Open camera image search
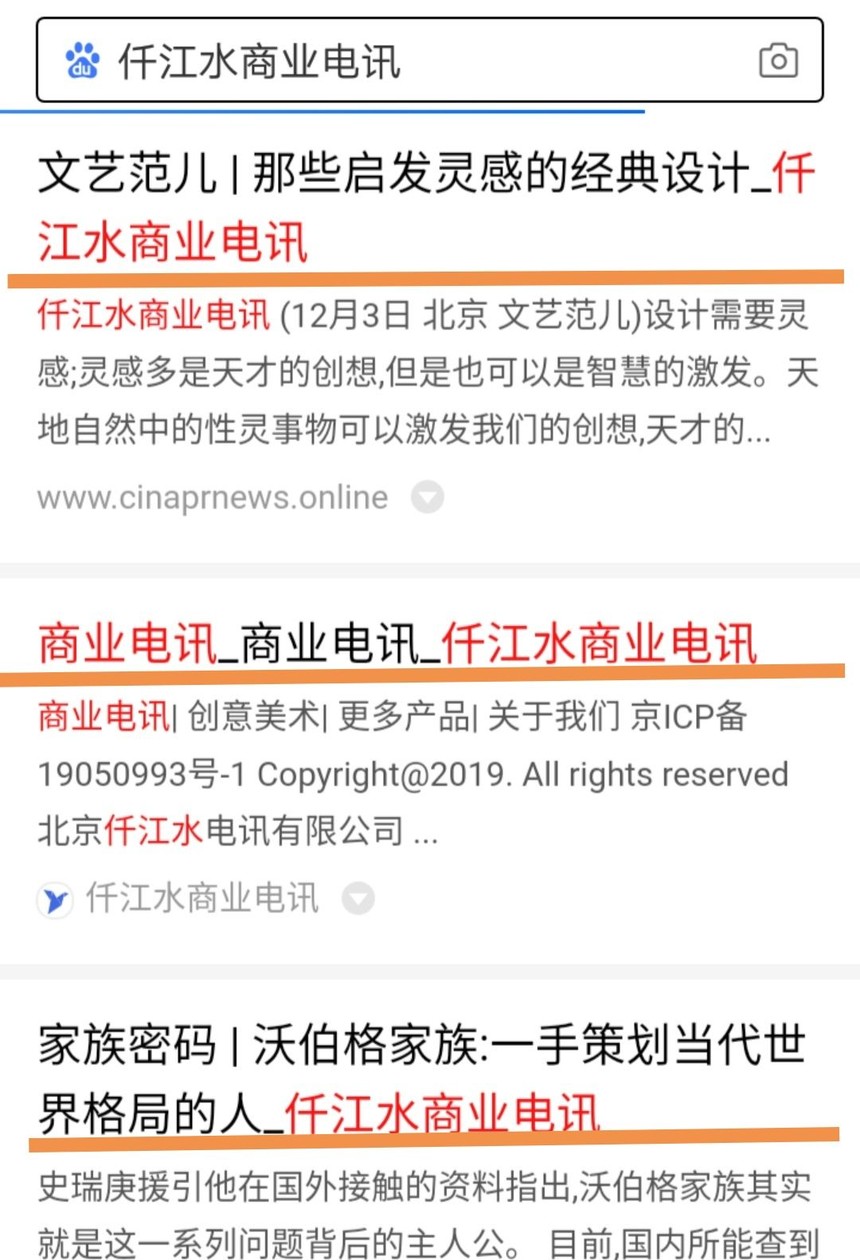Screen dimensions: 860x1260 point(778,61)
